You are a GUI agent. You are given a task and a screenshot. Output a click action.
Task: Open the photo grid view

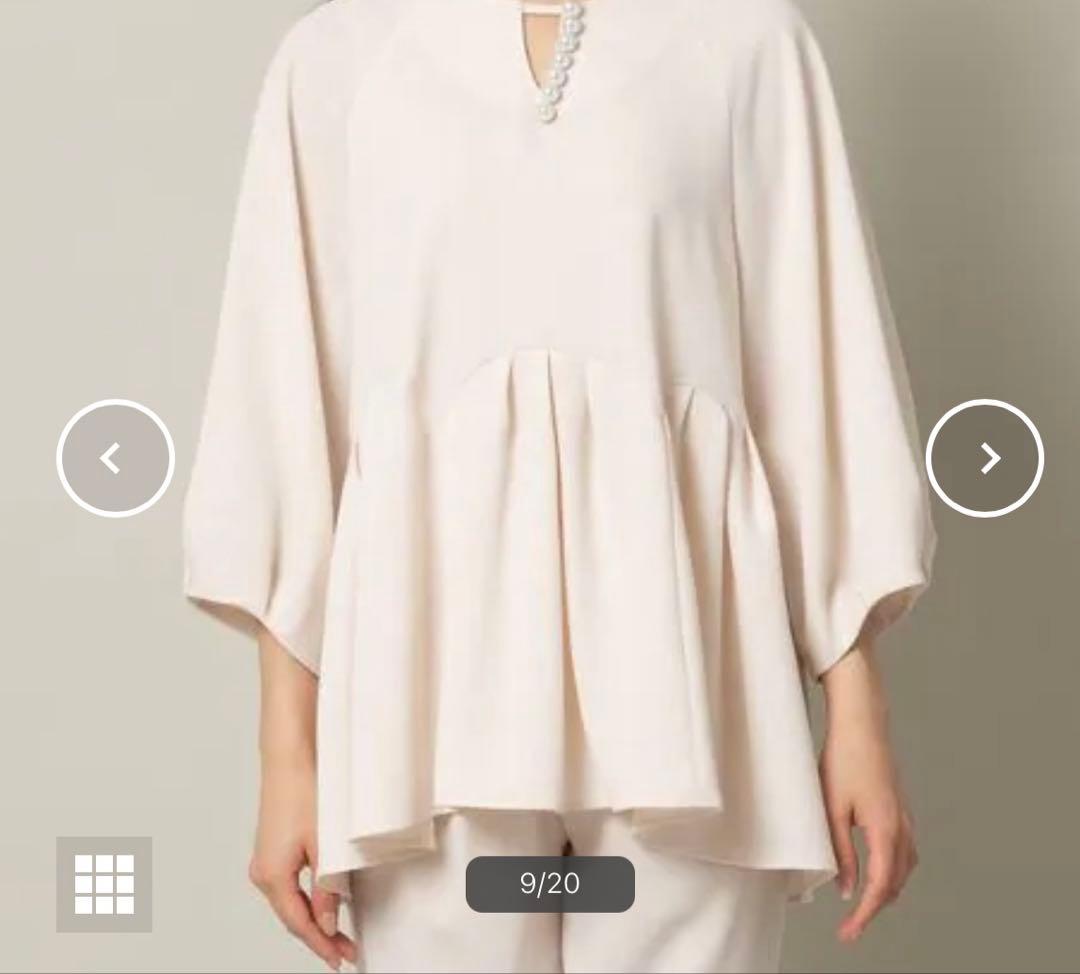[104, 884]
